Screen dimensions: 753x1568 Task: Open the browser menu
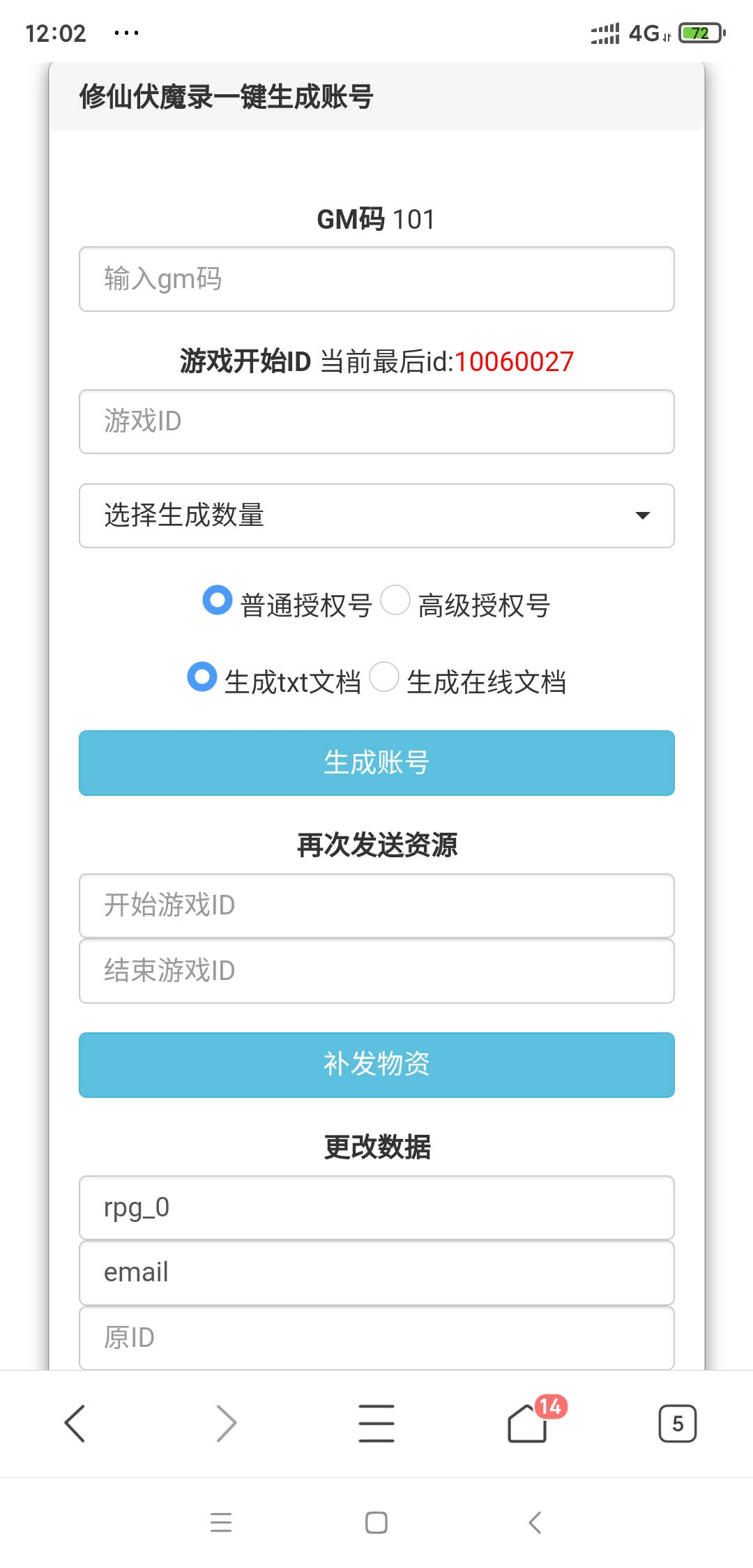coord(376,1424)
